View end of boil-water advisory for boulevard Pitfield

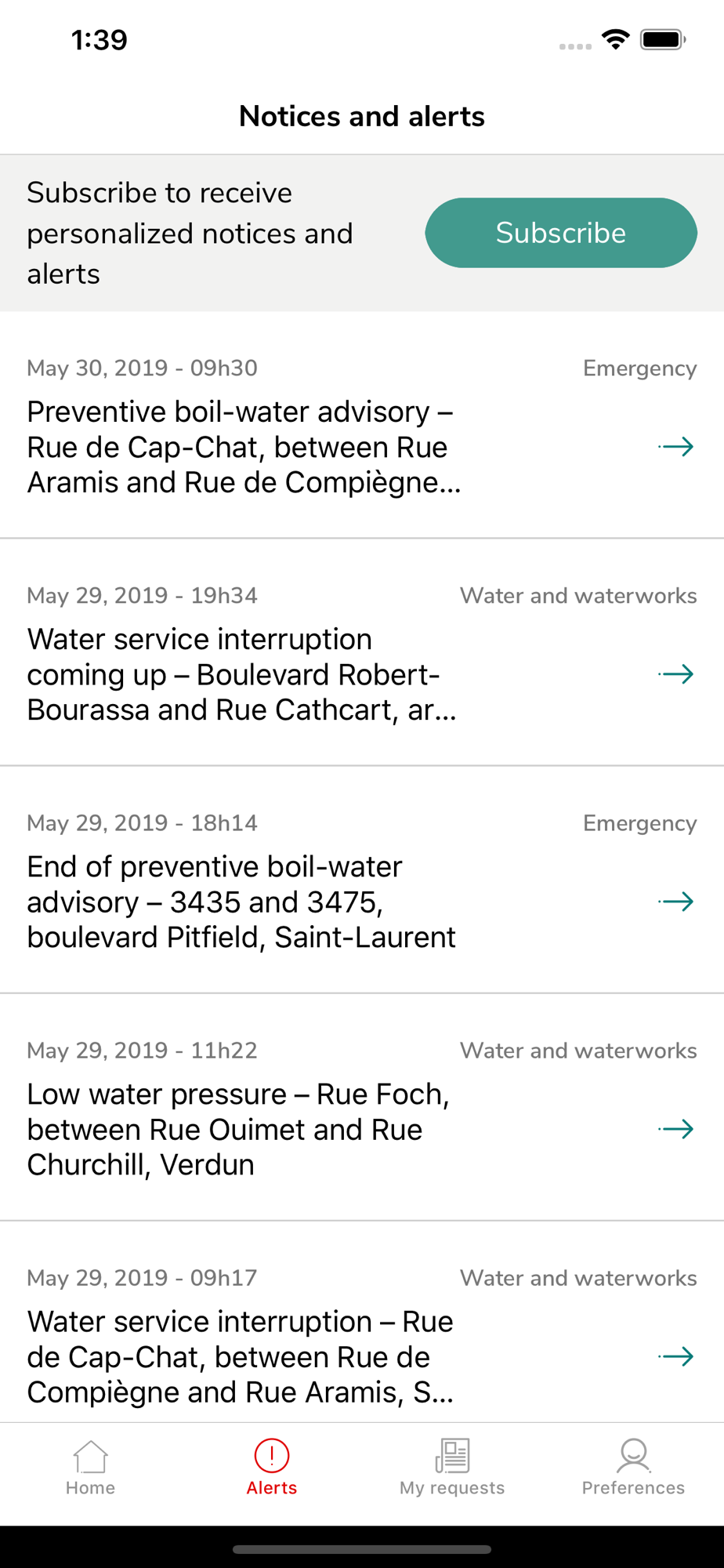coord(362,880)
